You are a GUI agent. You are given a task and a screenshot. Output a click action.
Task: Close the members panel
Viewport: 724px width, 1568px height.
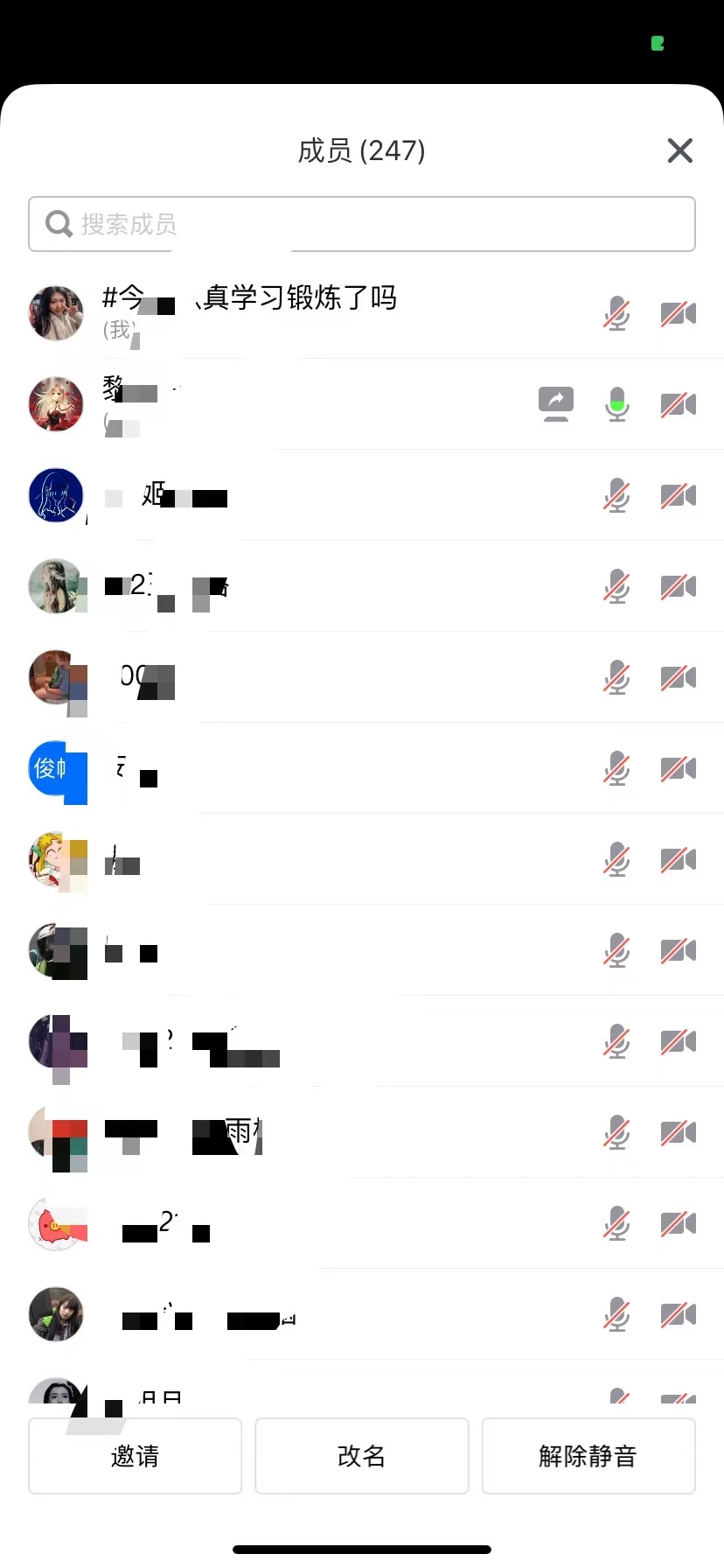679,150
